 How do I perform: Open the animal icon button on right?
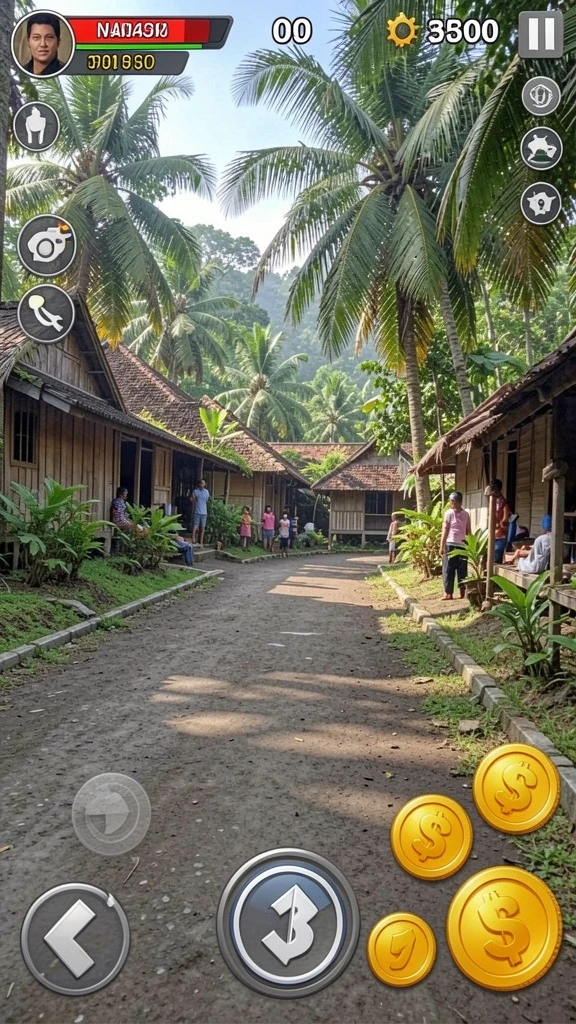pos(541,148)
